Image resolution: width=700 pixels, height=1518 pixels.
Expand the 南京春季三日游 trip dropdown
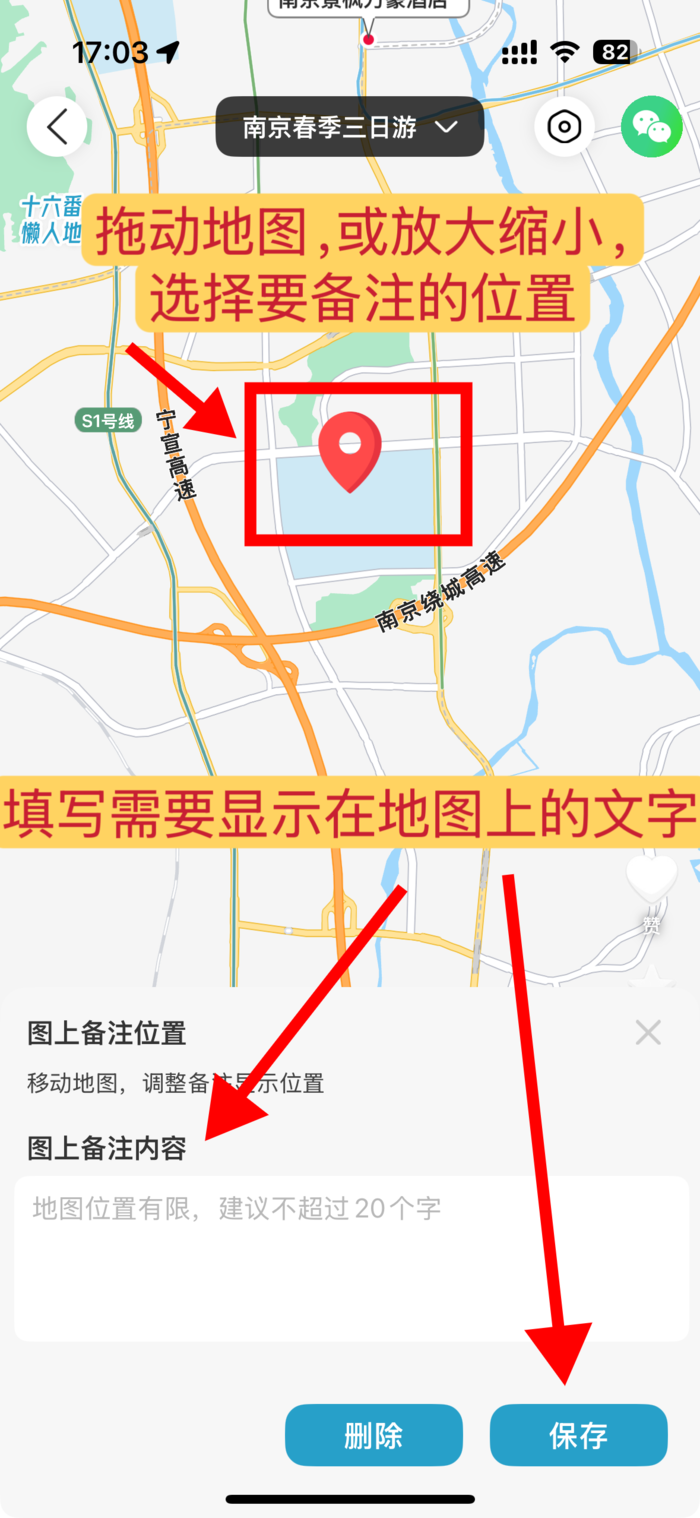(x=350, y=127)
